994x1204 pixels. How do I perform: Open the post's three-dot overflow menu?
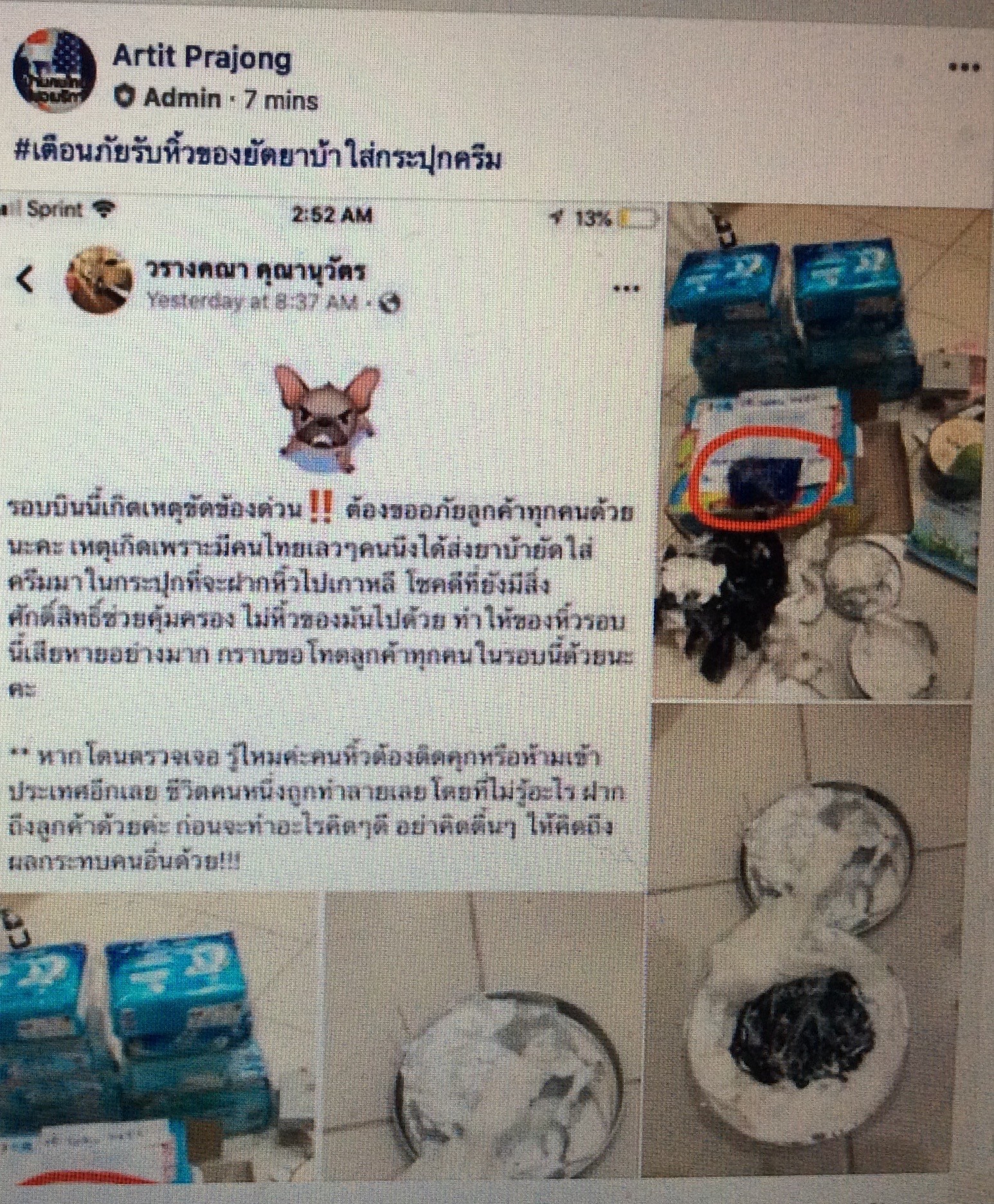(963, 67)
